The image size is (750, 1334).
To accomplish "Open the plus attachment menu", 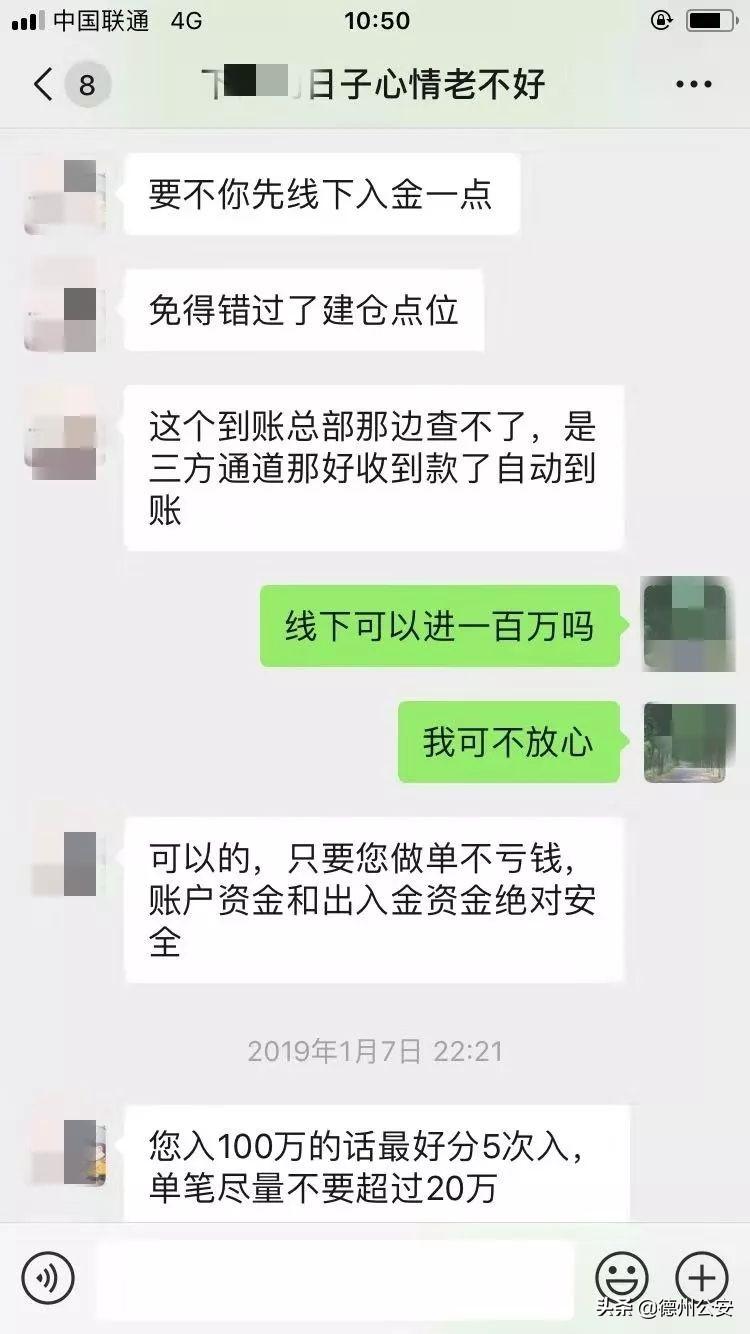I will 702,1277.
